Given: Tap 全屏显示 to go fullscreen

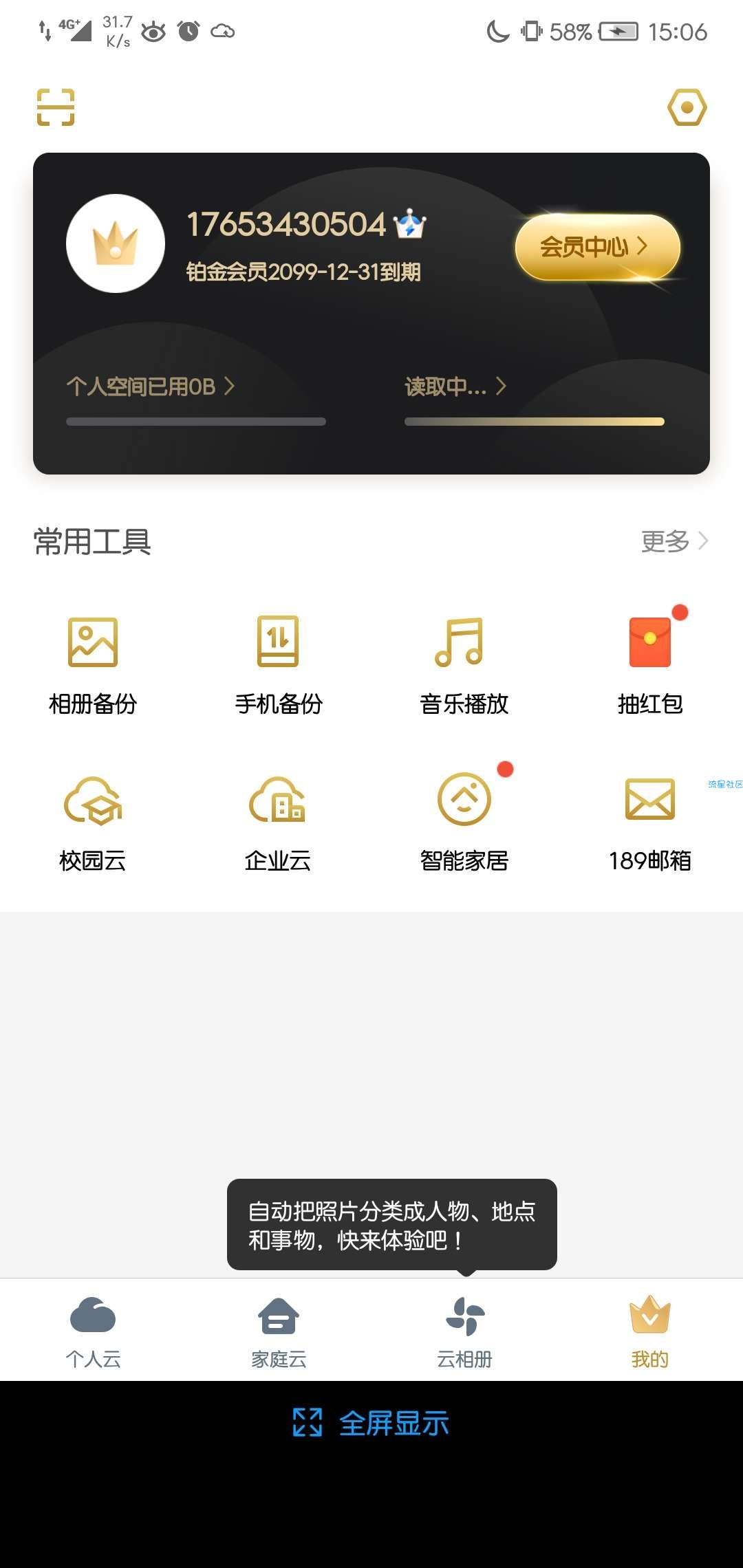Looking at the screenshot, I should click(x=371, y=1423).
